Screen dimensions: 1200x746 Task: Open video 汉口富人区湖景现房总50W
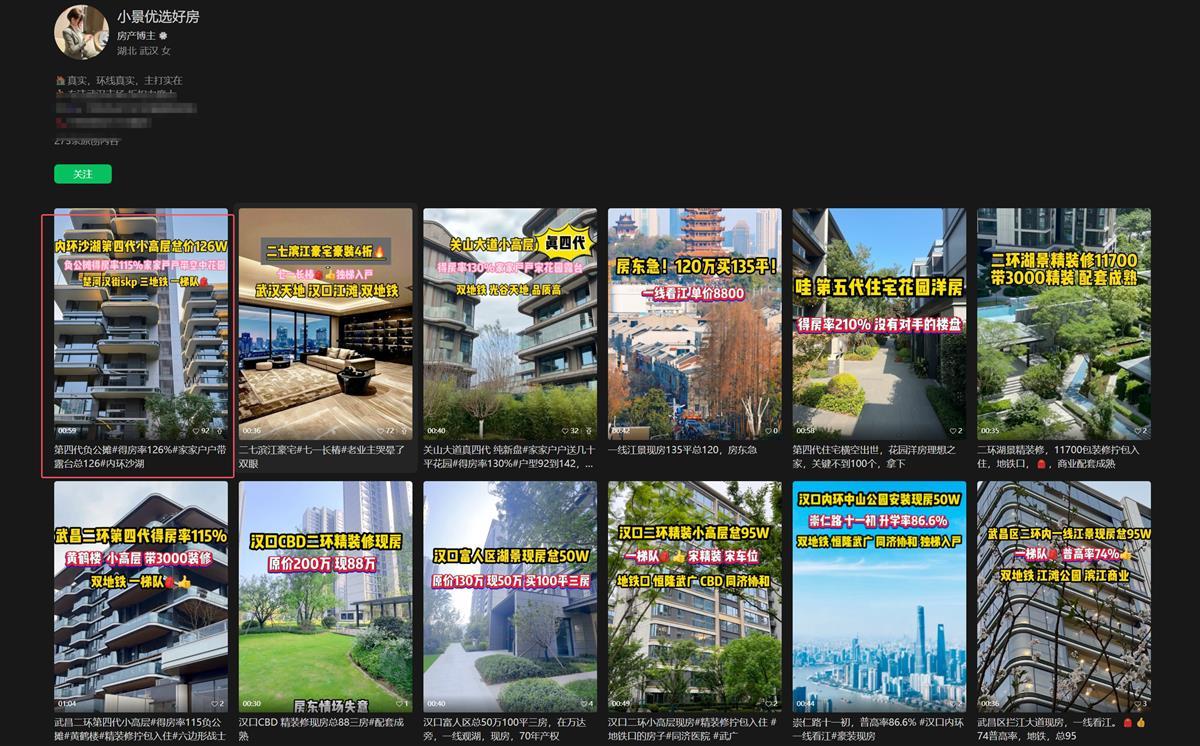pyautogui.click(x=509, y=596)
